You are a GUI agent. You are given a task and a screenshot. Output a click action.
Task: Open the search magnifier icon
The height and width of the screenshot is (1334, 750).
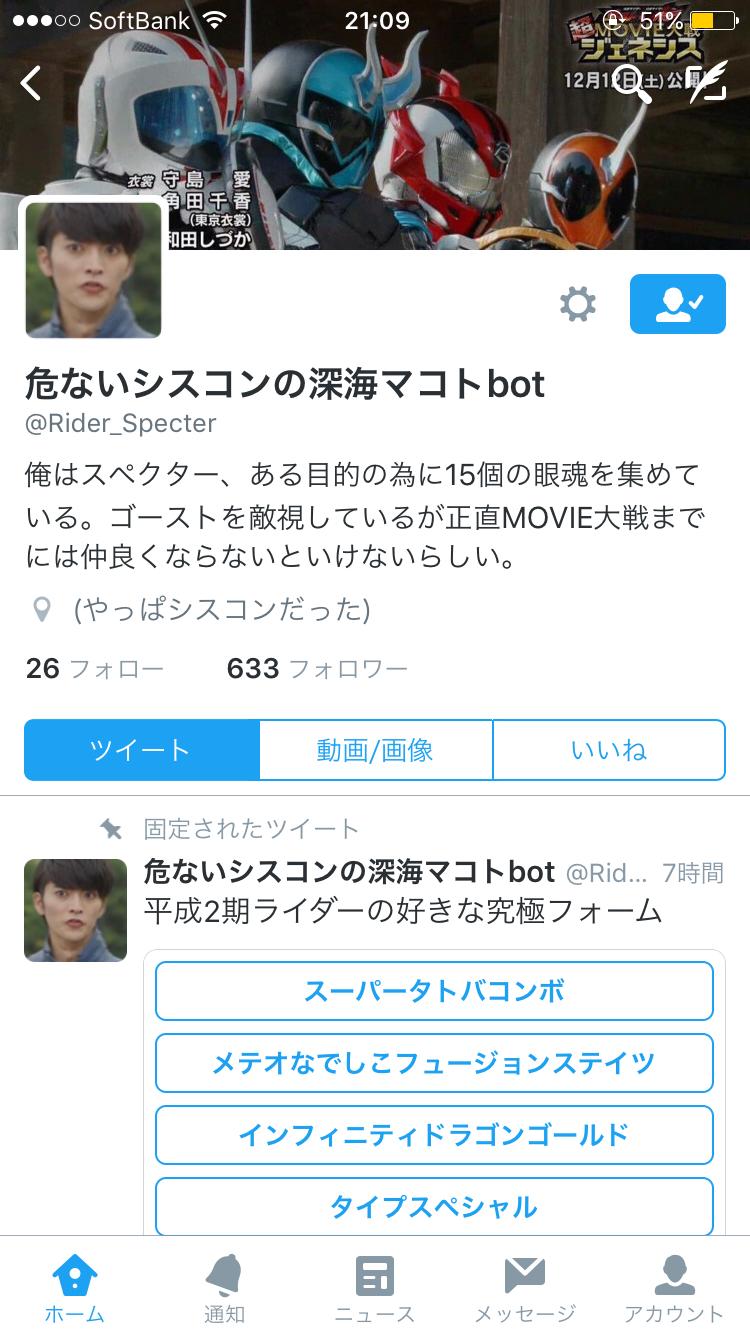click(632, 82)
